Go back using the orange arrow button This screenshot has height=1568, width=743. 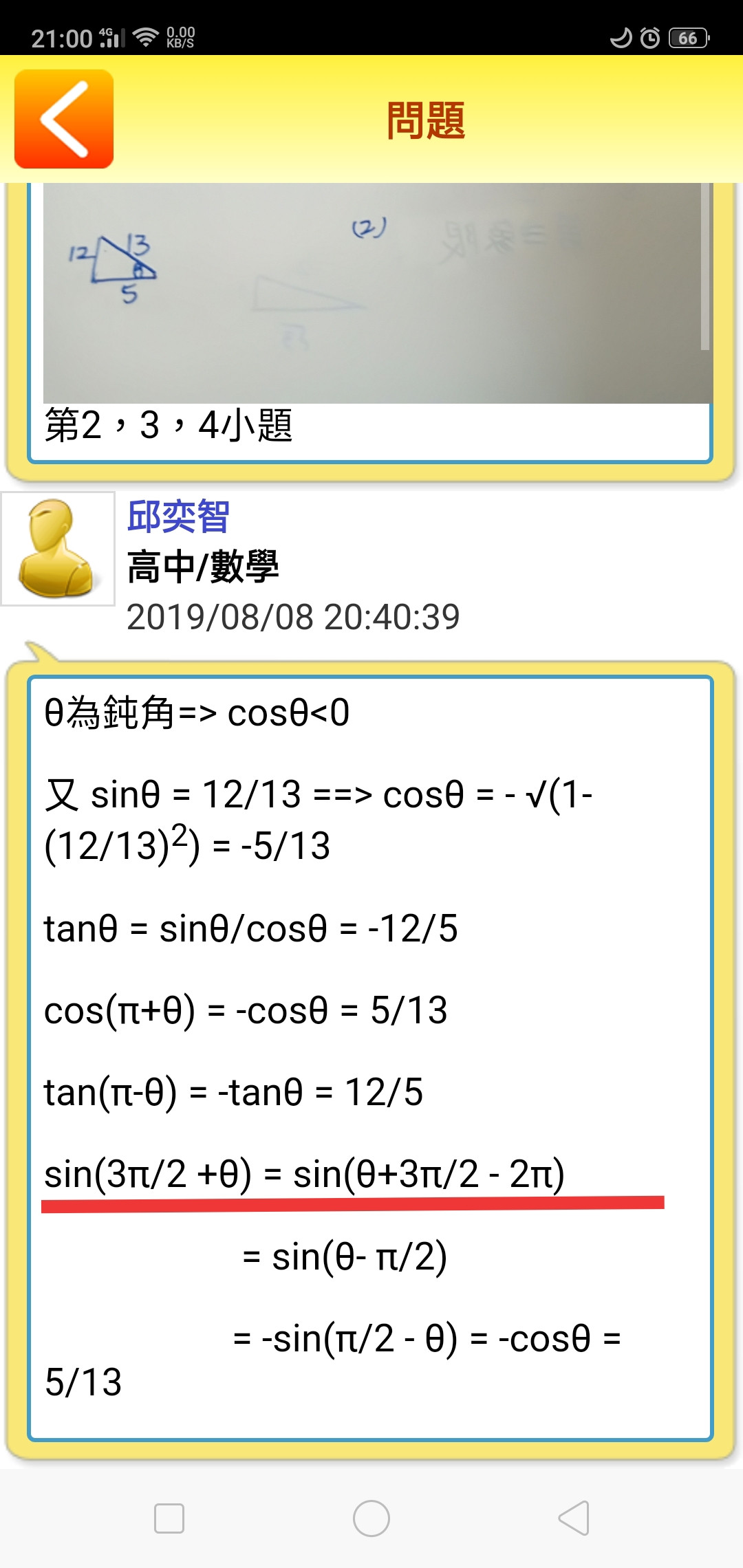click(x=64, y=118)
